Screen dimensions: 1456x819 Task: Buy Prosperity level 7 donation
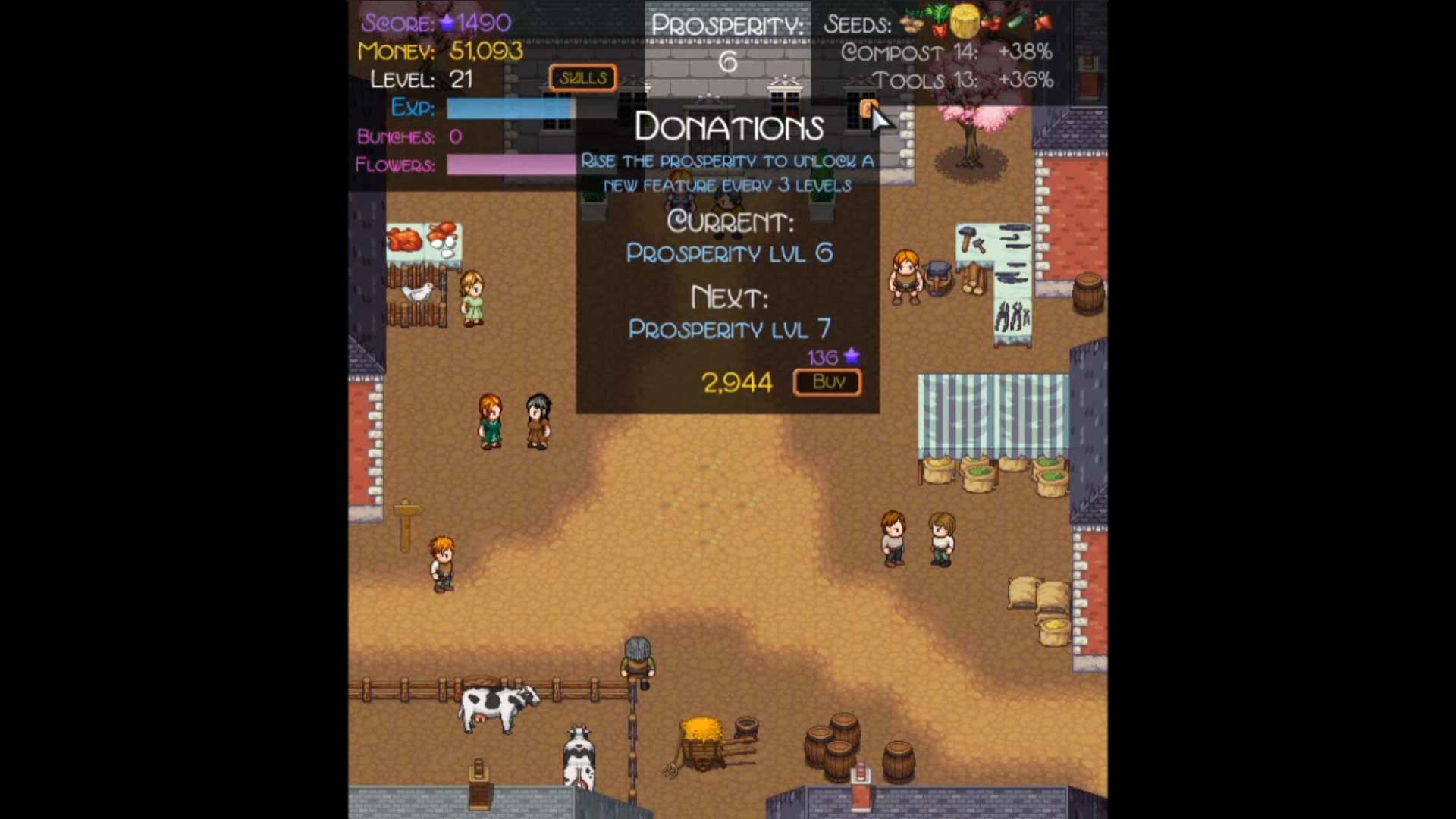[x=827, y=382]
